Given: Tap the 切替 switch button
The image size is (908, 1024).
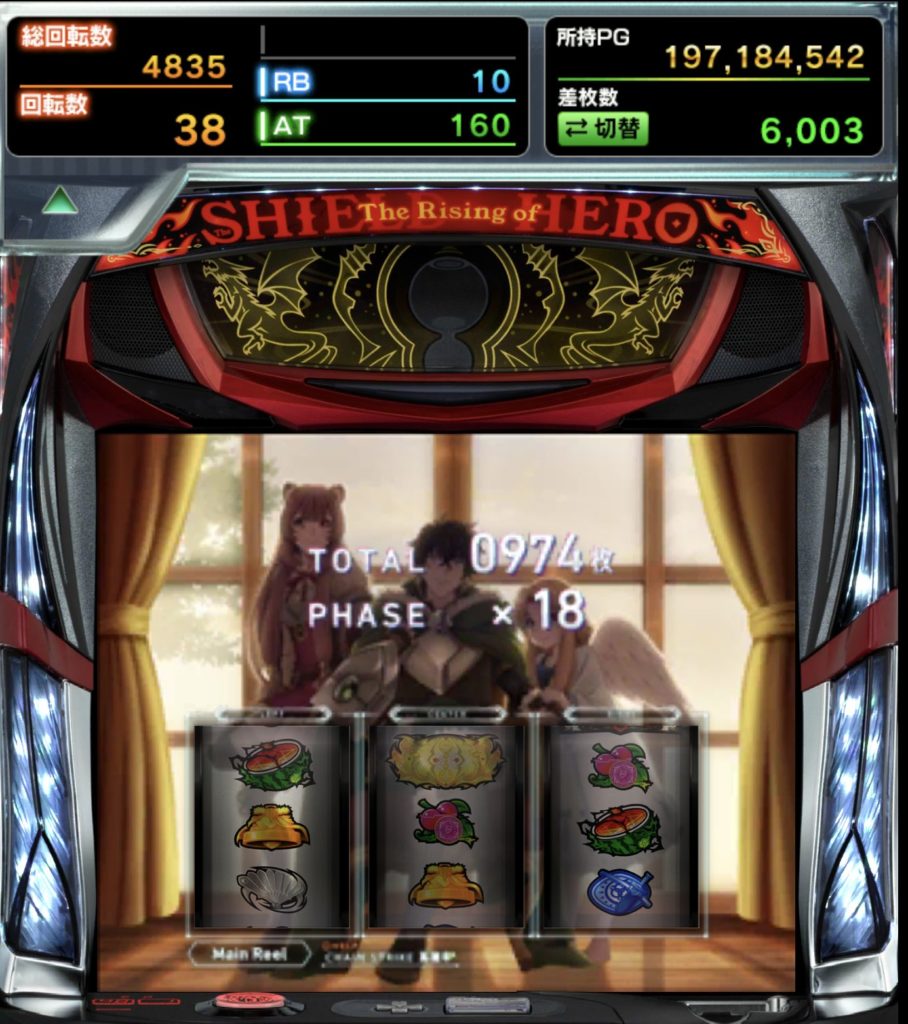Looking at the screenshot, I should [603, 129].
